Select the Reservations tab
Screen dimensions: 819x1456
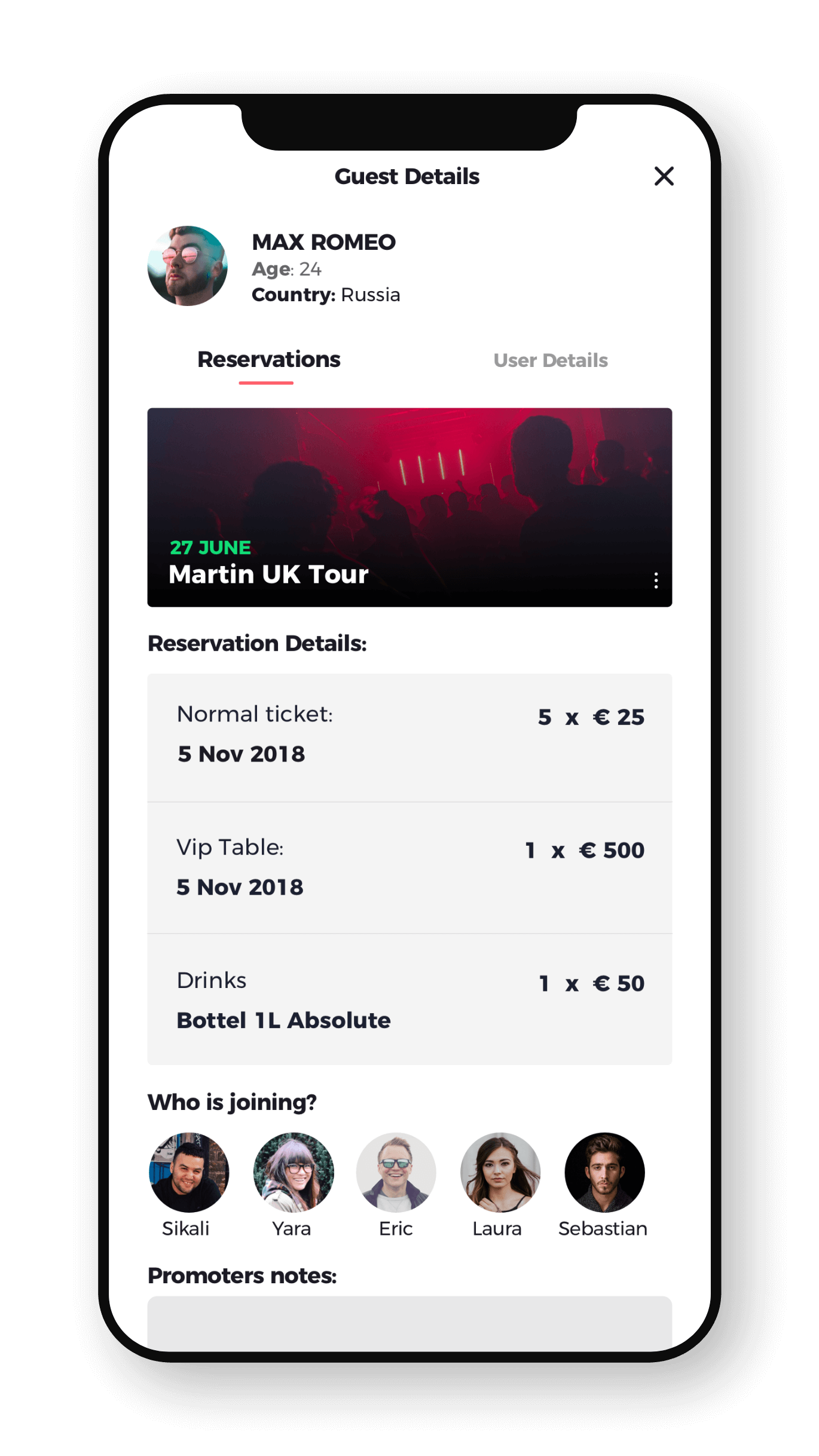tap(268, 359)
